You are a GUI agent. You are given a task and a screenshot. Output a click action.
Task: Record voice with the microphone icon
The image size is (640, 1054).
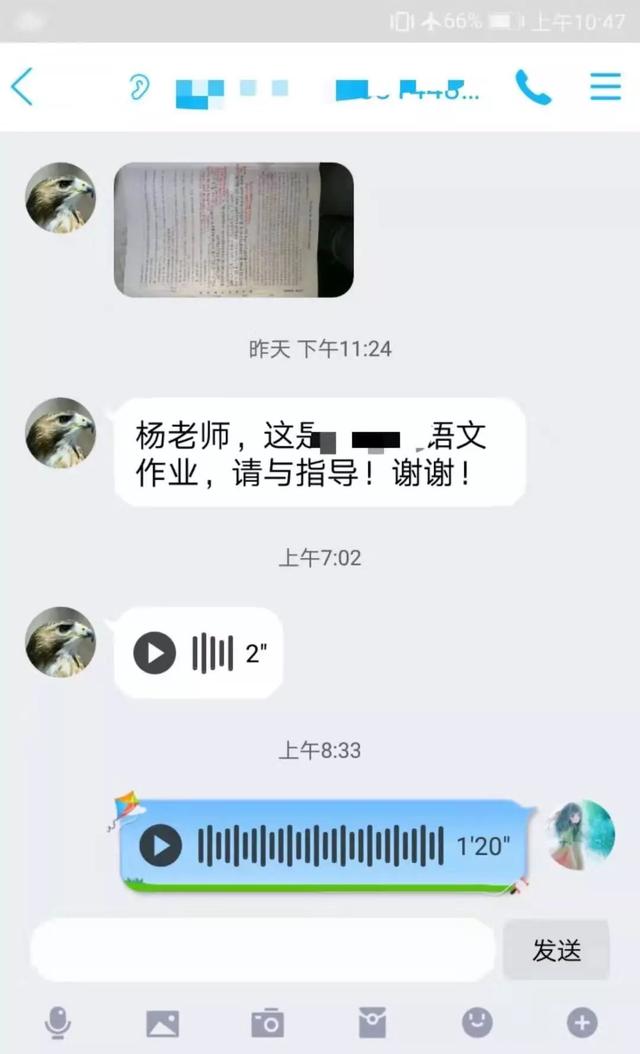coord(58,1022)
